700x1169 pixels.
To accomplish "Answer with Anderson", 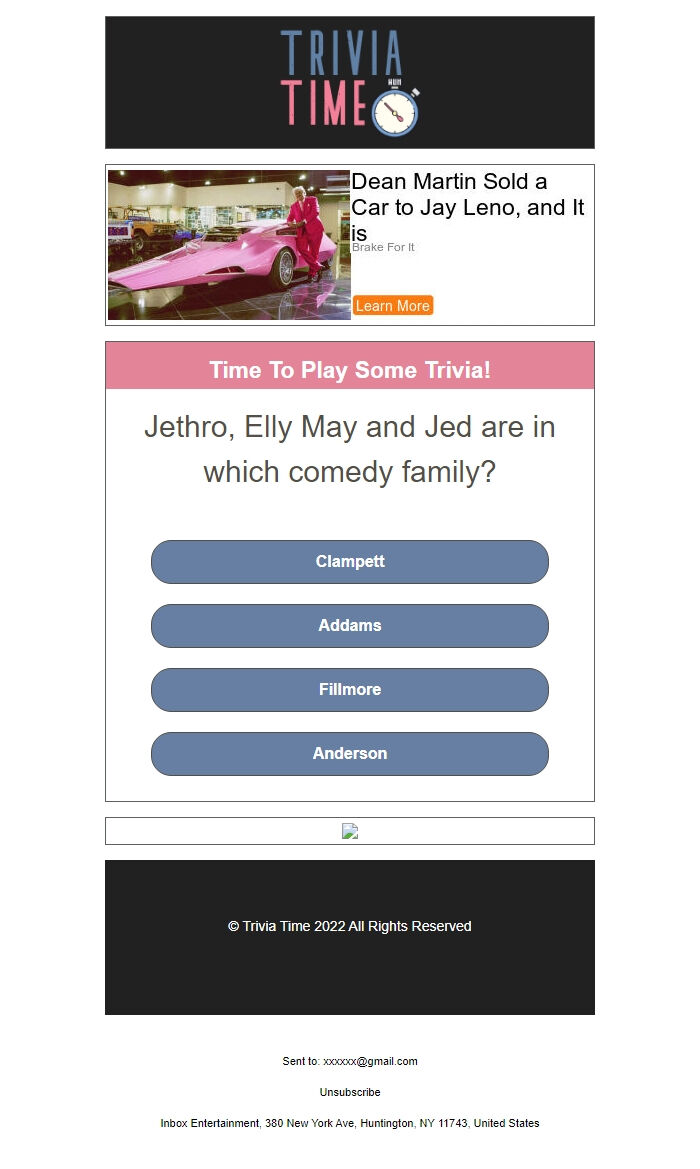I will point(350,754).
